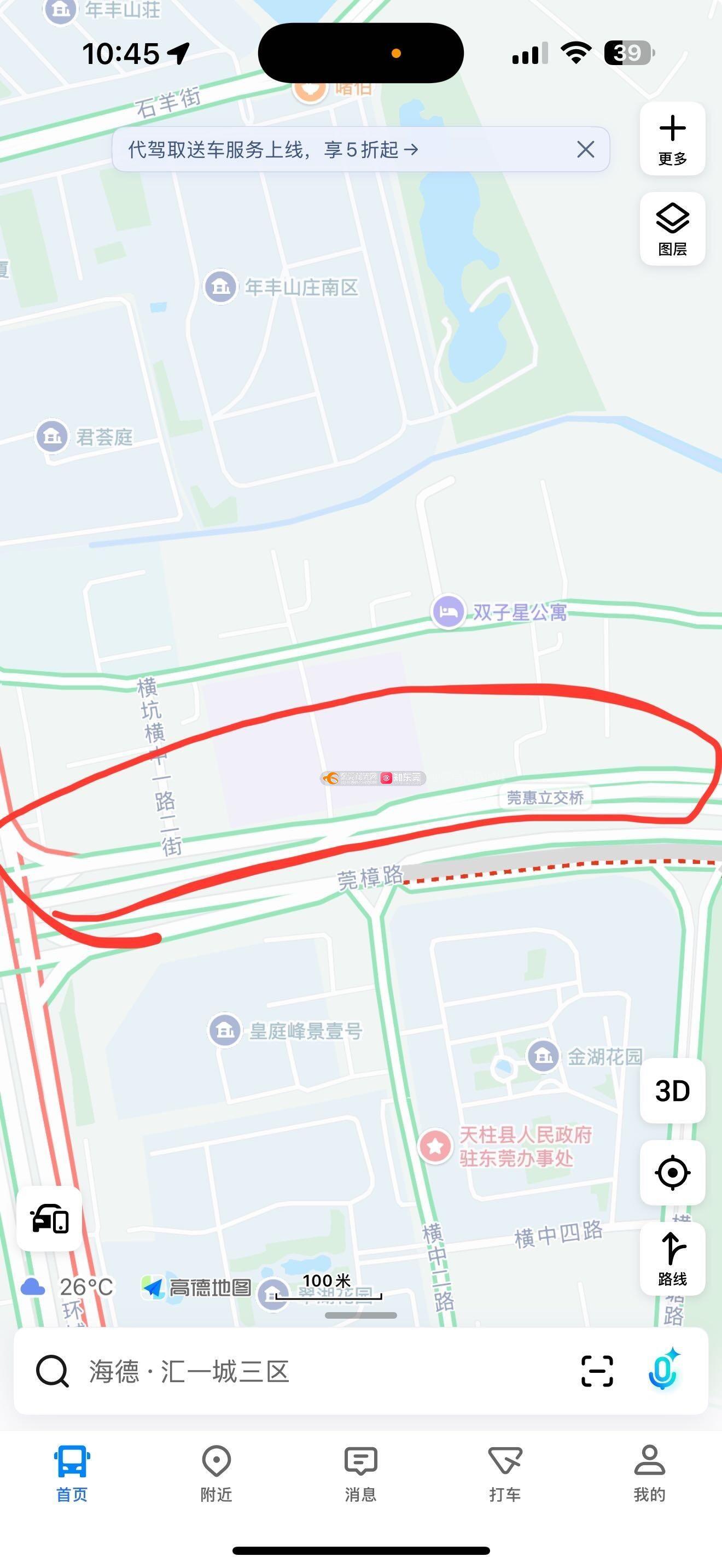Open the 更多 menu button
The width and height of the screenshot is (722, 1568).
tap(672, 139)
